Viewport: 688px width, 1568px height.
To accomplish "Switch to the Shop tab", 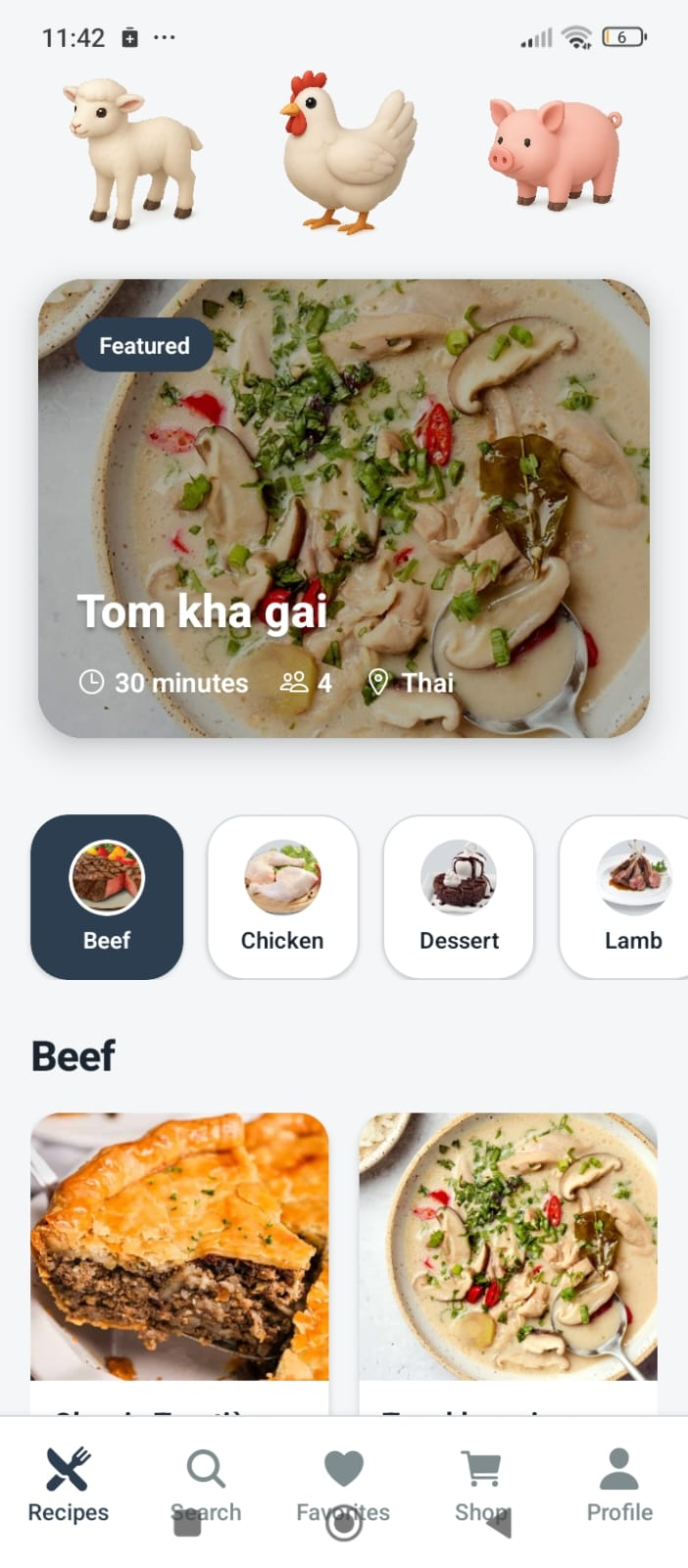I will [x=481, y=1486].
